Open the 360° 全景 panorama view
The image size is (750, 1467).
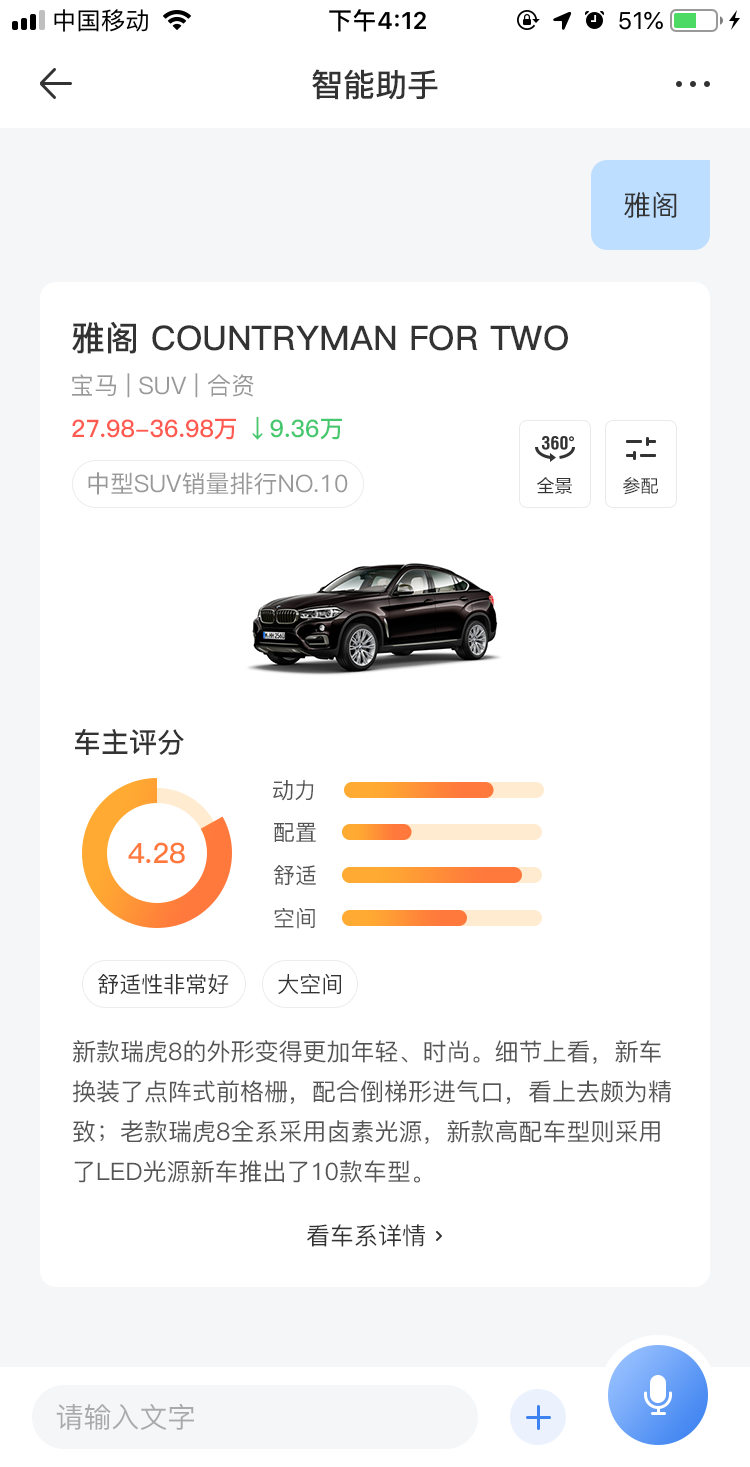(x=555, y=464)
